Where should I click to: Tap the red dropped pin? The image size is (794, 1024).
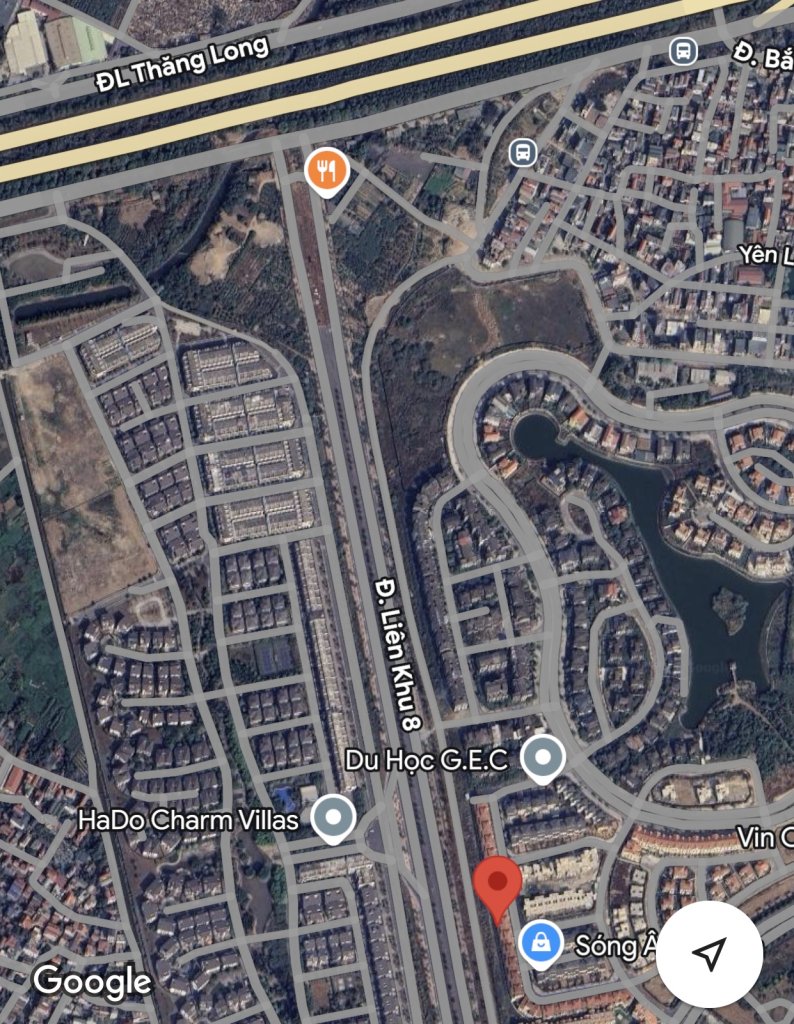point(497,886)
